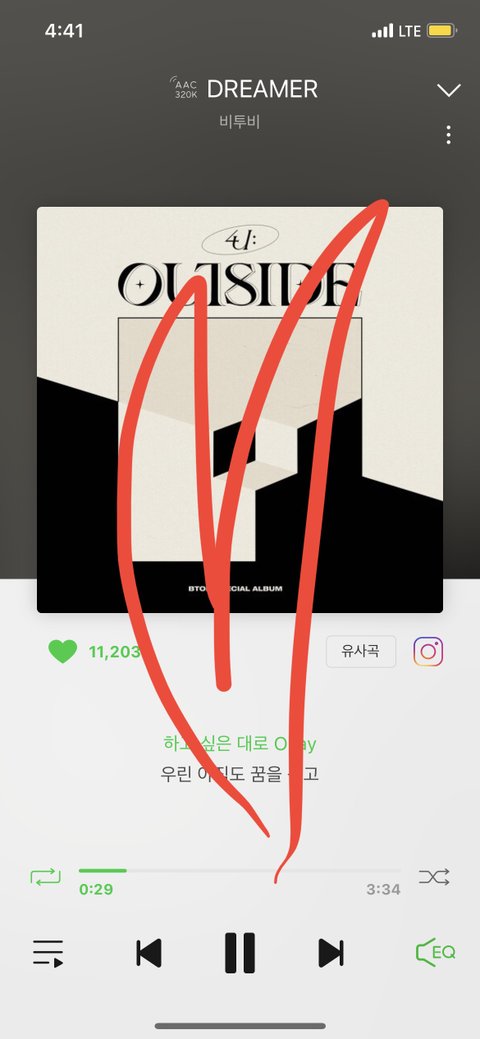Share the song to Instagram
Image resolution: width=480 pixels, height=1039 pixels.
tap(428, 651)
